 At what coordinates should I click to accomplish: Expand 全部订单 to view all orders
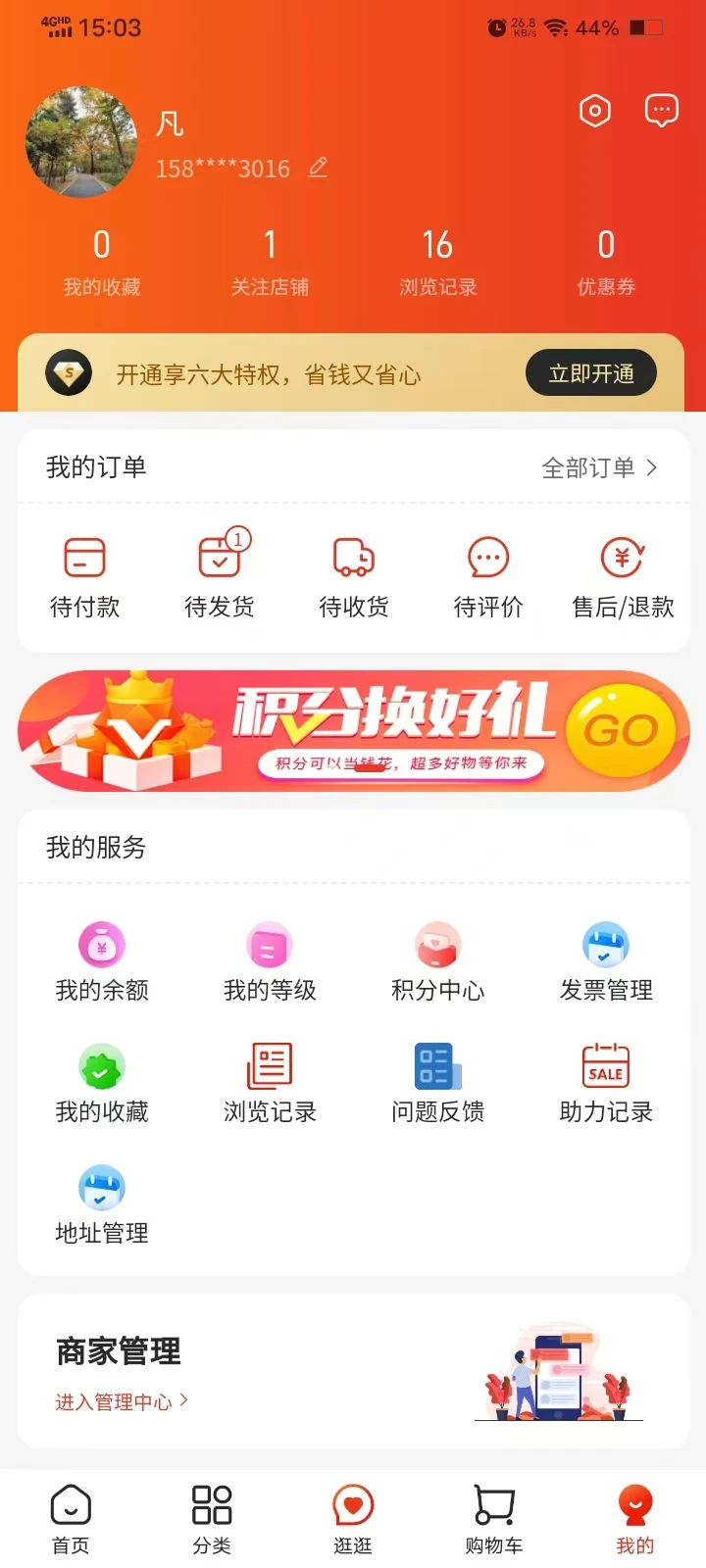596,467
